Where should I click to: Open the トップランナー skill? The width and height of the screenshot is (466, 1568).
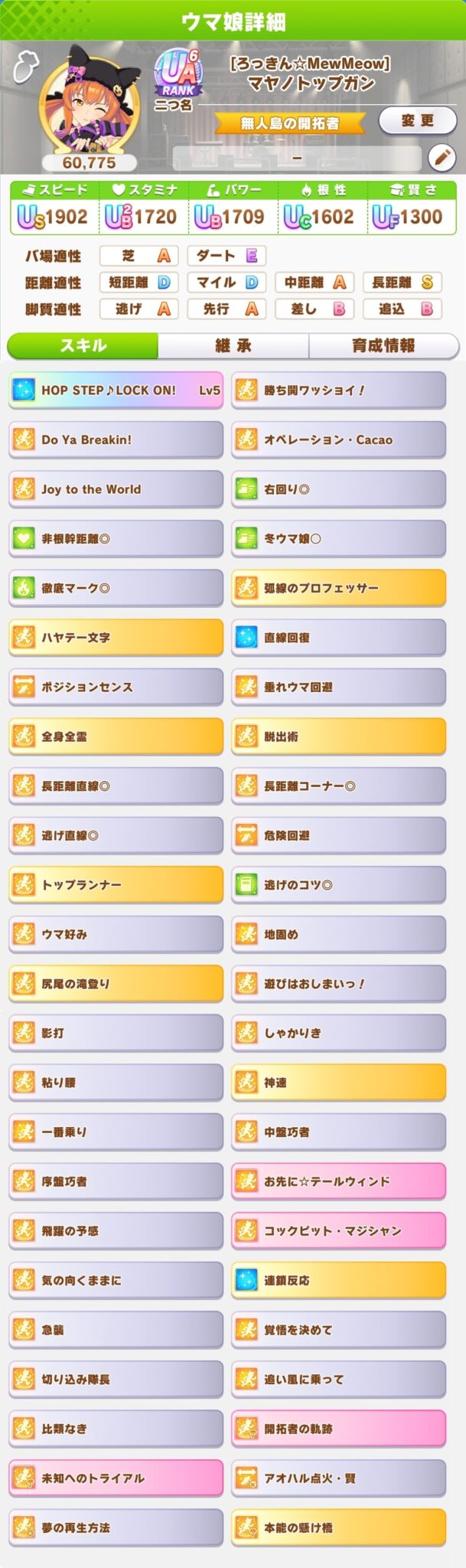pos(116,885)
